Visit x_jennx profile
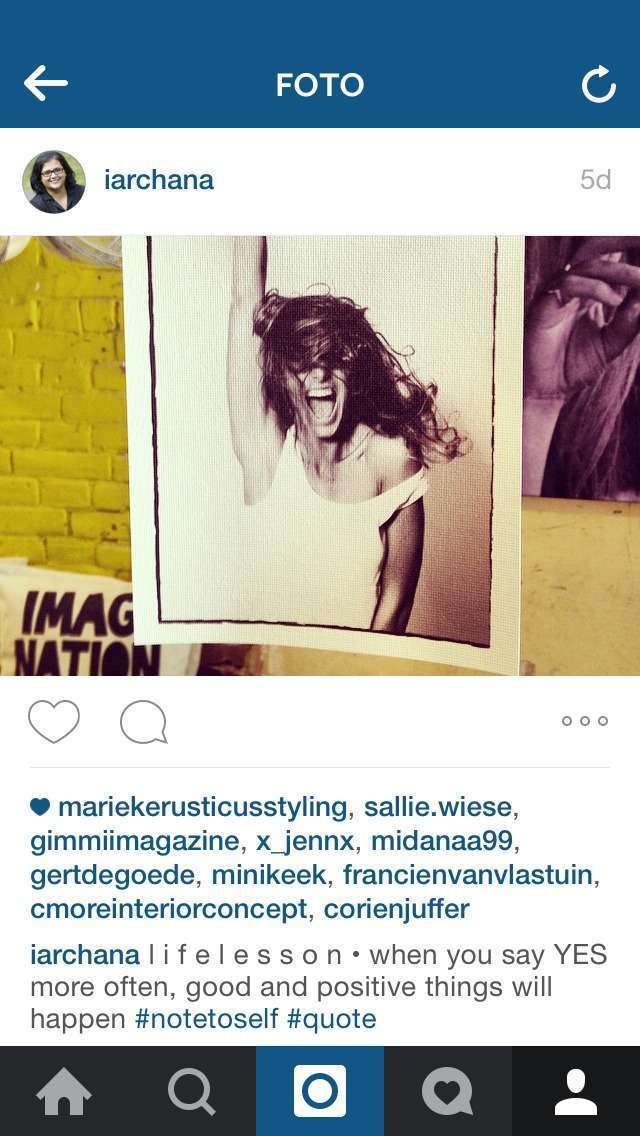640x1136 pixels. click(305, 841)
